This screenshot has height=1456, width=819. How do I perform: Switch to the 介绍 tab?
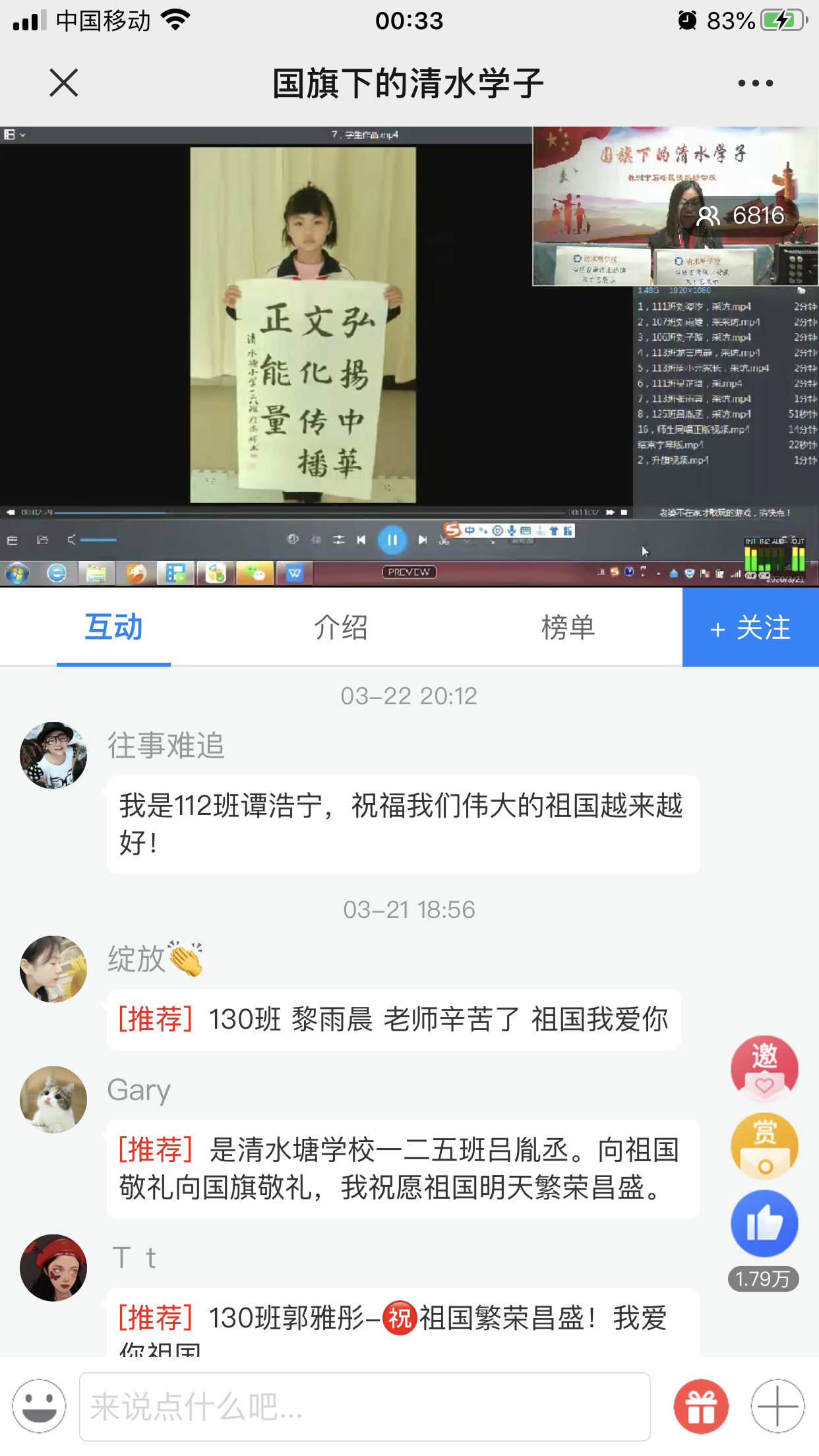tap(340, 627)
